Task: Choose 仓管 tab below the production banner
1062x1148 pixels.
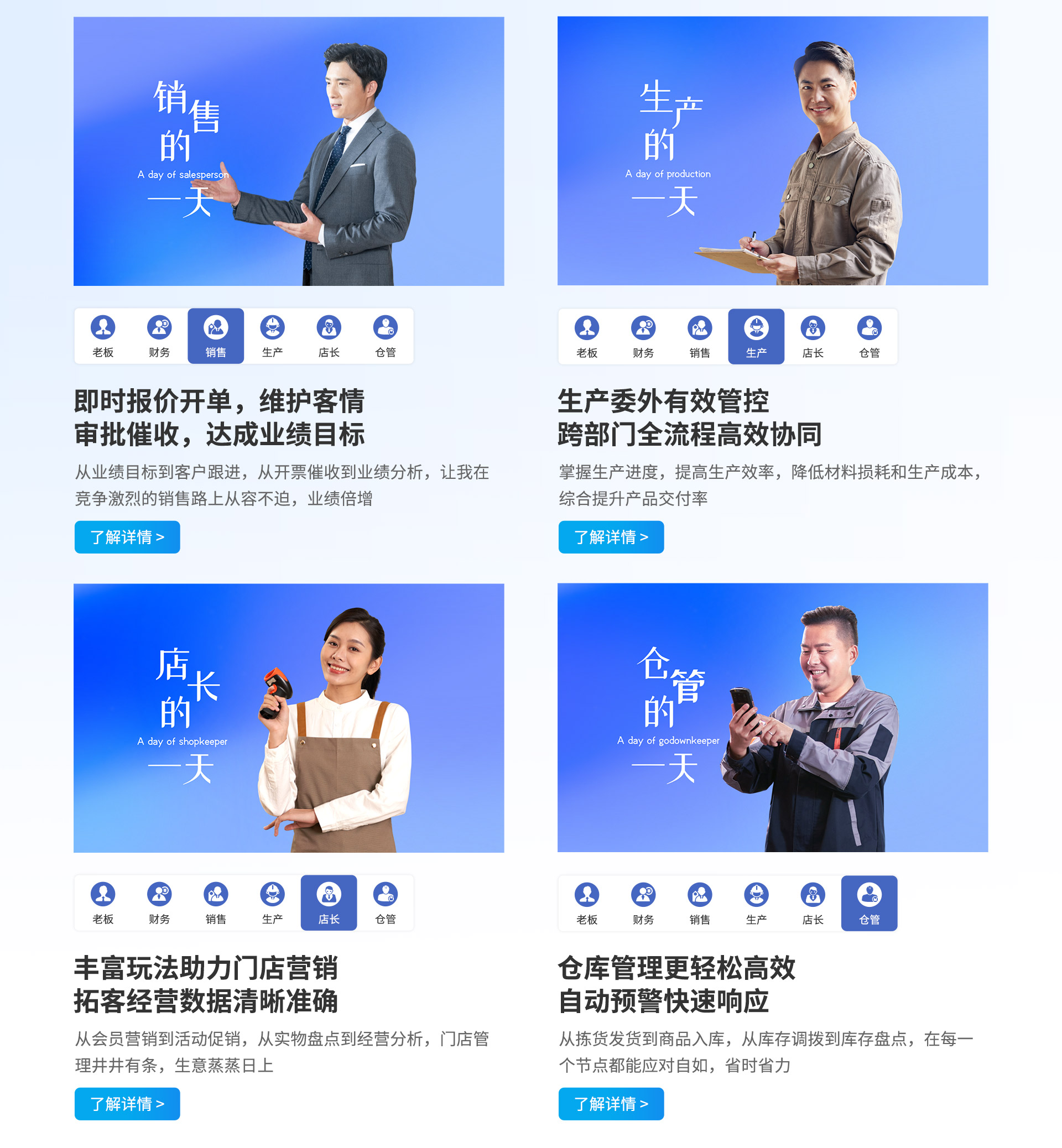Action: 869,337
